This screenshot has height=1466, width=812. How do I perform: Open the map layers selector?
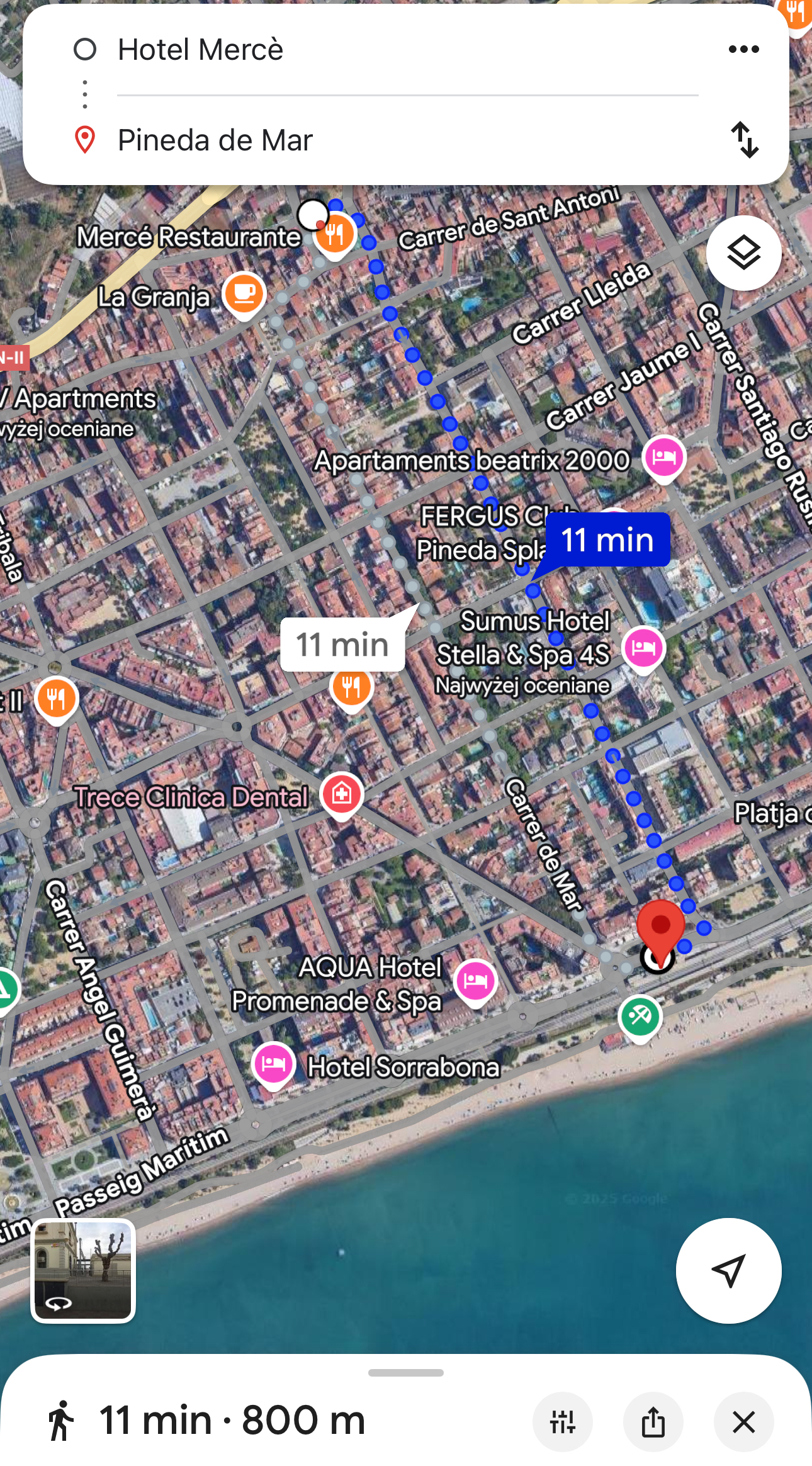[743, 253]
